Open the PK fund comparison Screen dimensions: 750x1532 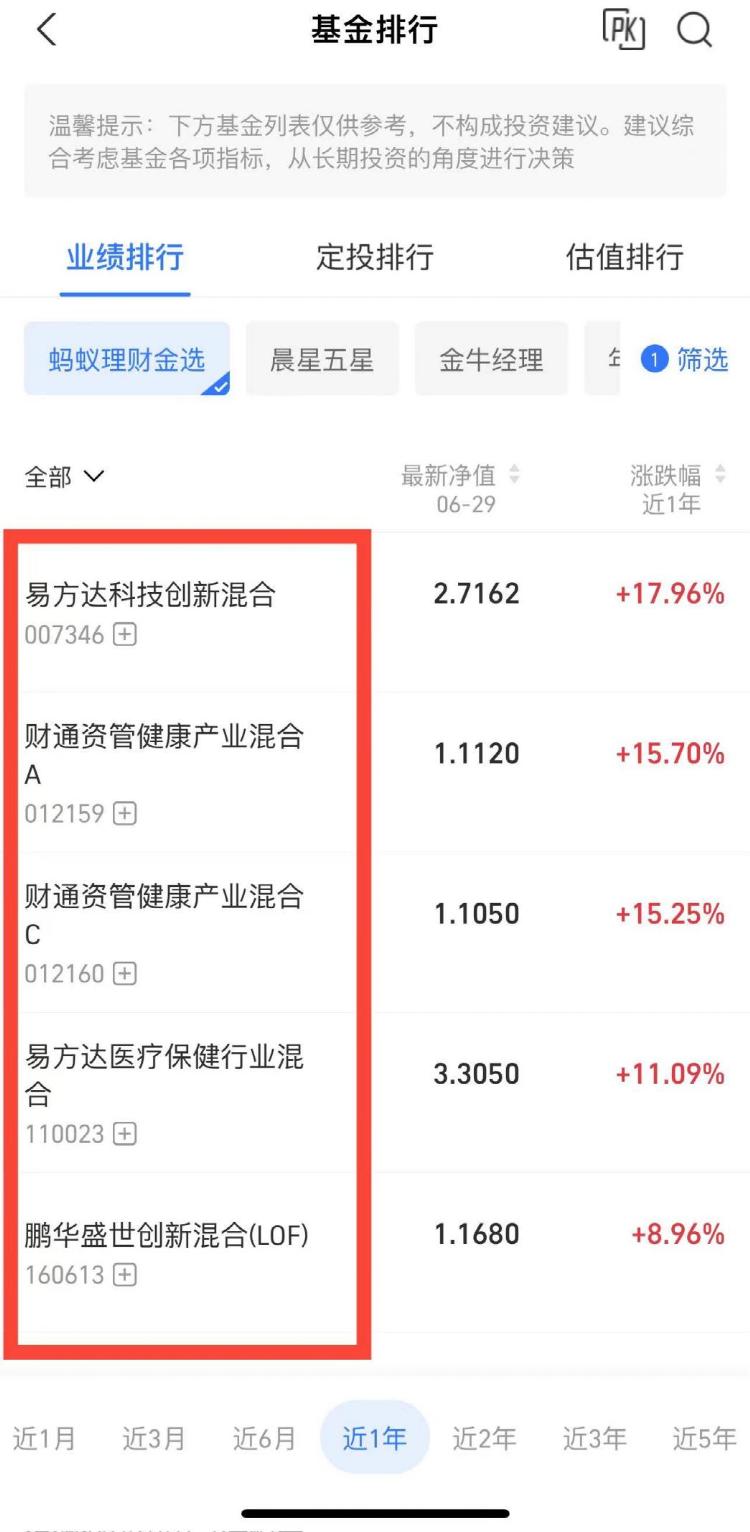(x=623, y=30)
